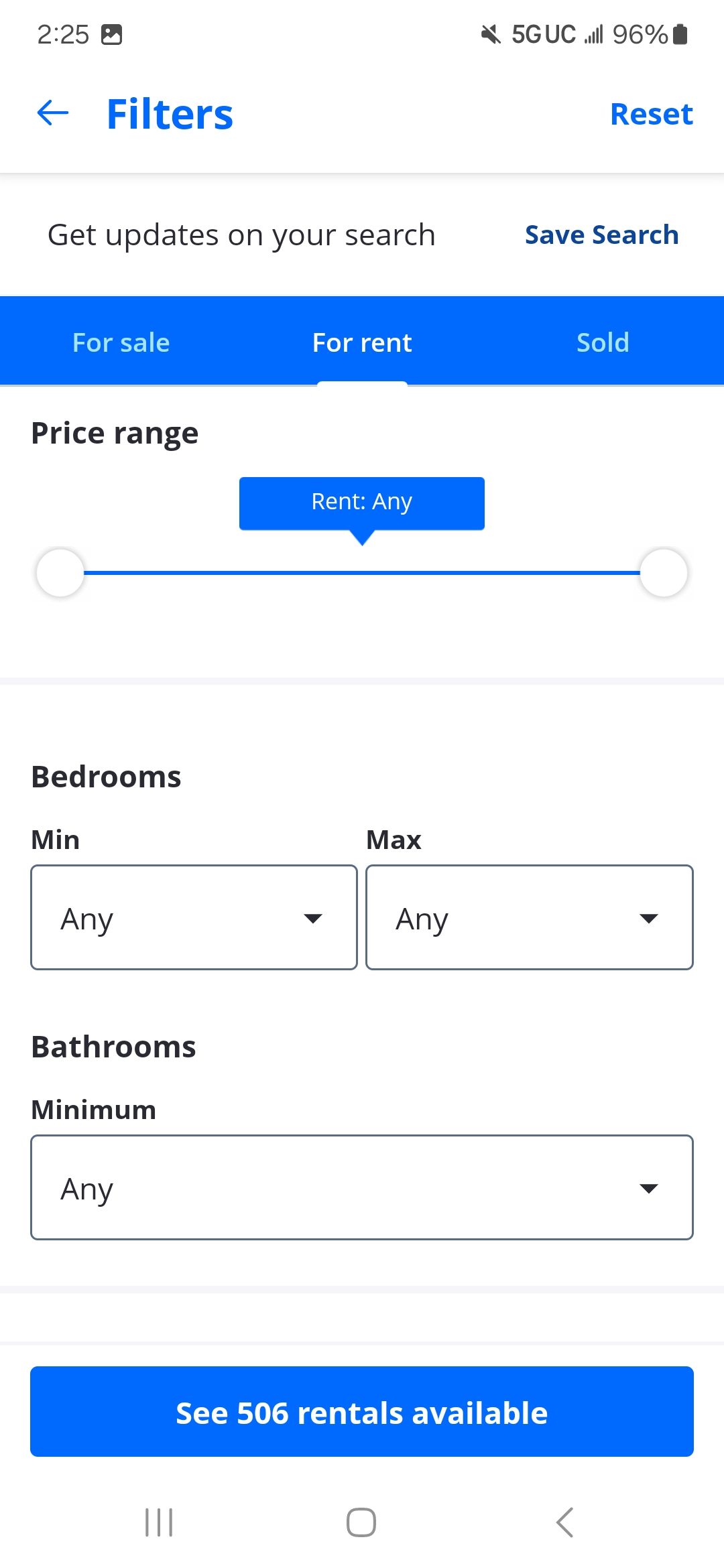
Task: Switch to the For sale tab
Action: (120, 342)
